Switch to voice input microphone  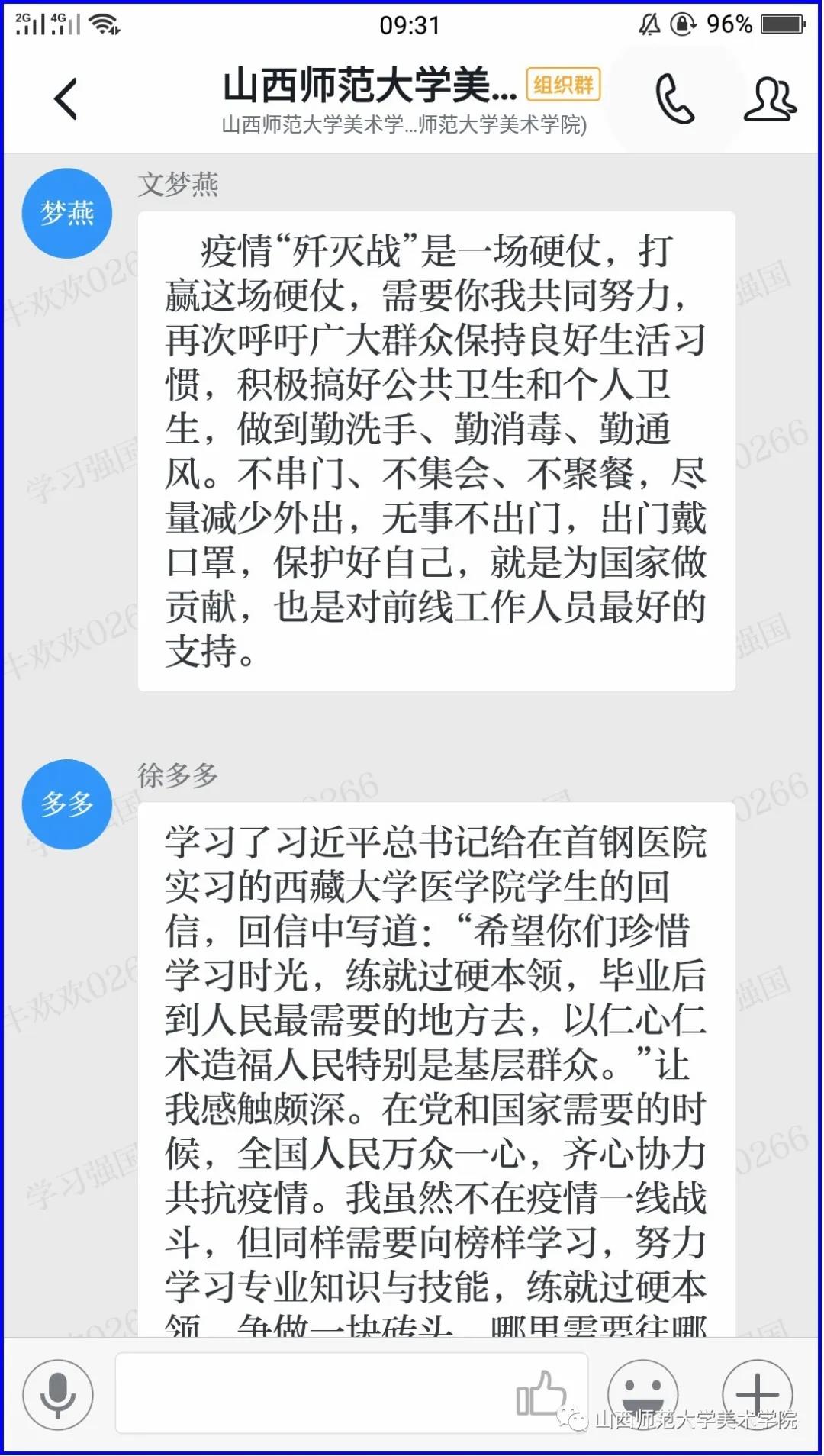(58, 1394)
